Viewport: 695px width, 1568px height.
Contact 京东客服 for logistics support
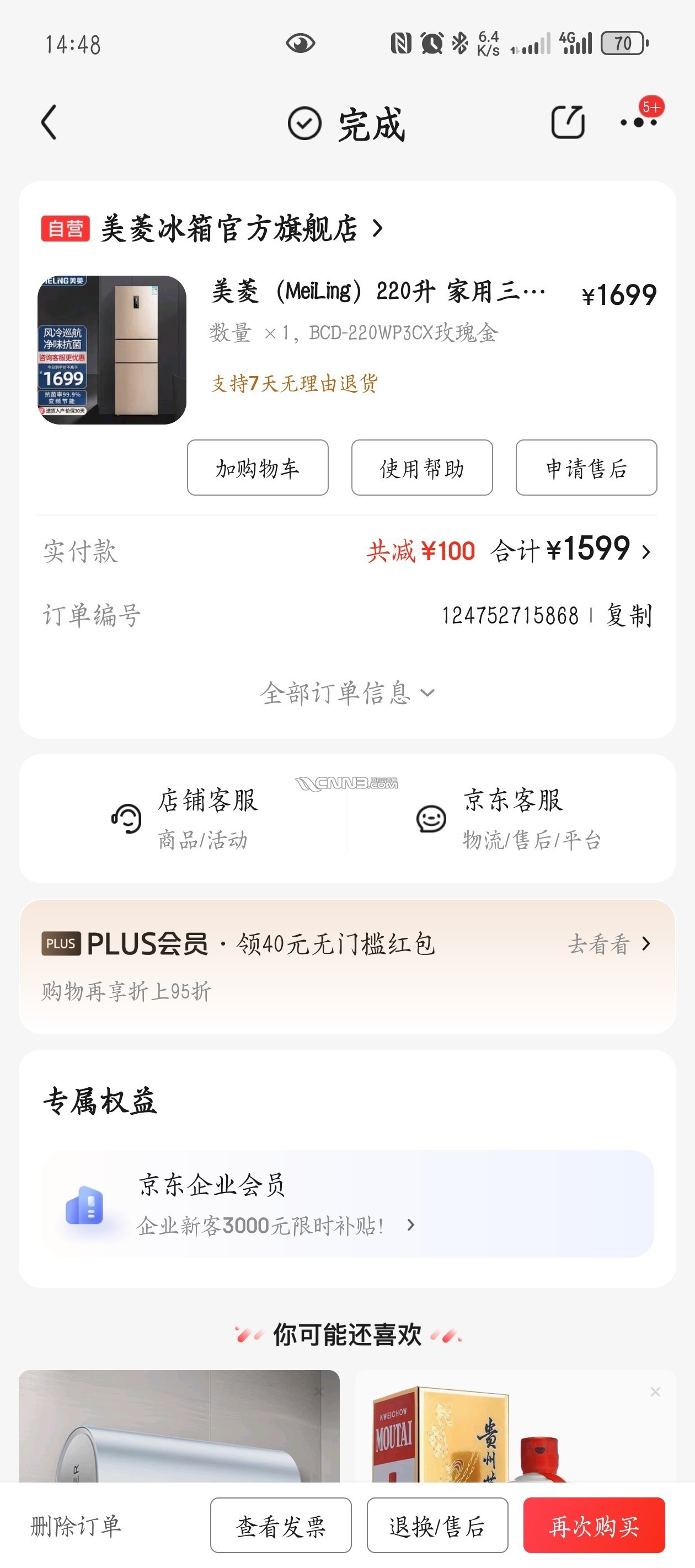pyautogui.click(x=509, y=818)
